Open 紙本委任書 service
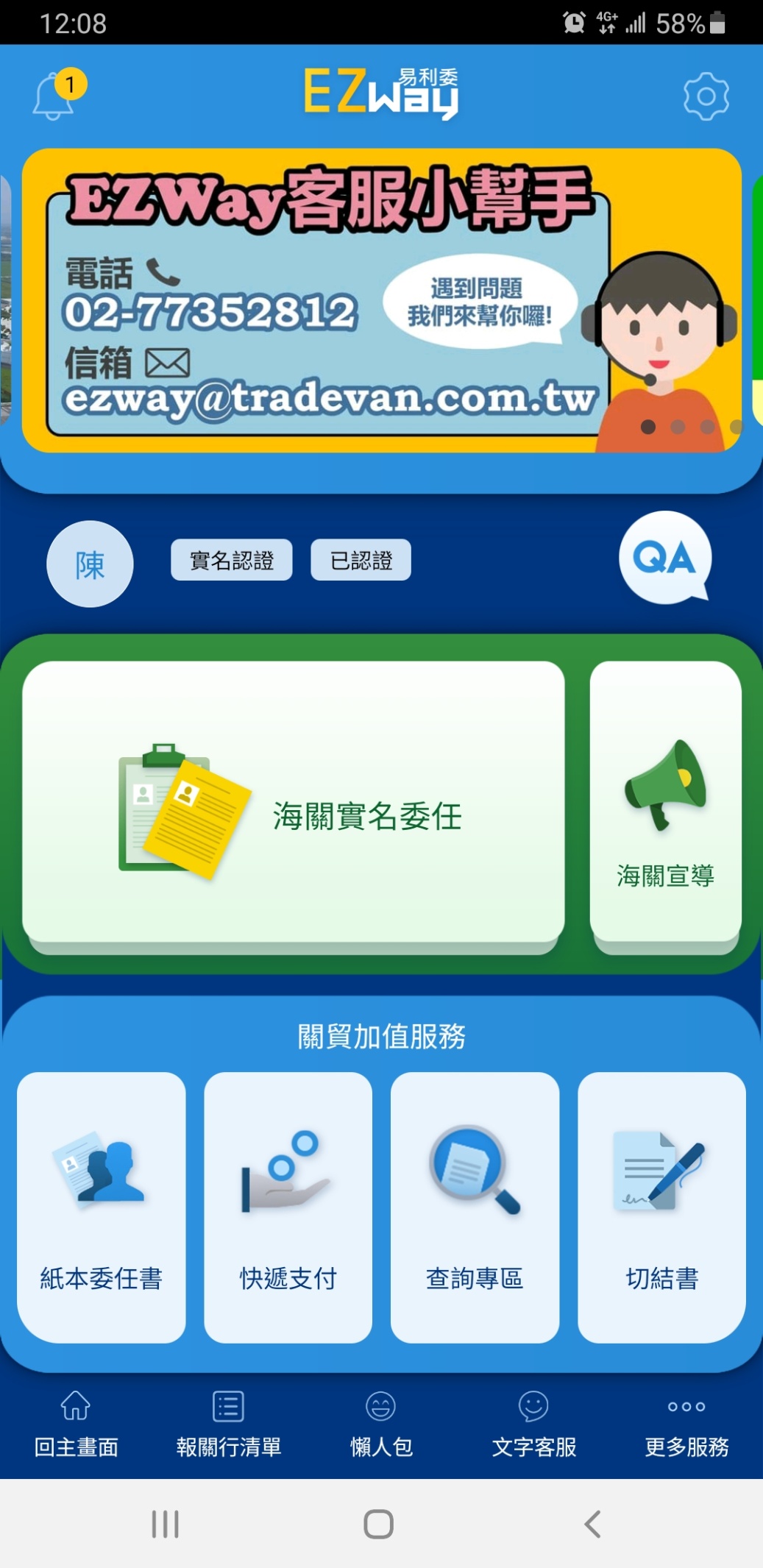 [x=102, y=1207]
